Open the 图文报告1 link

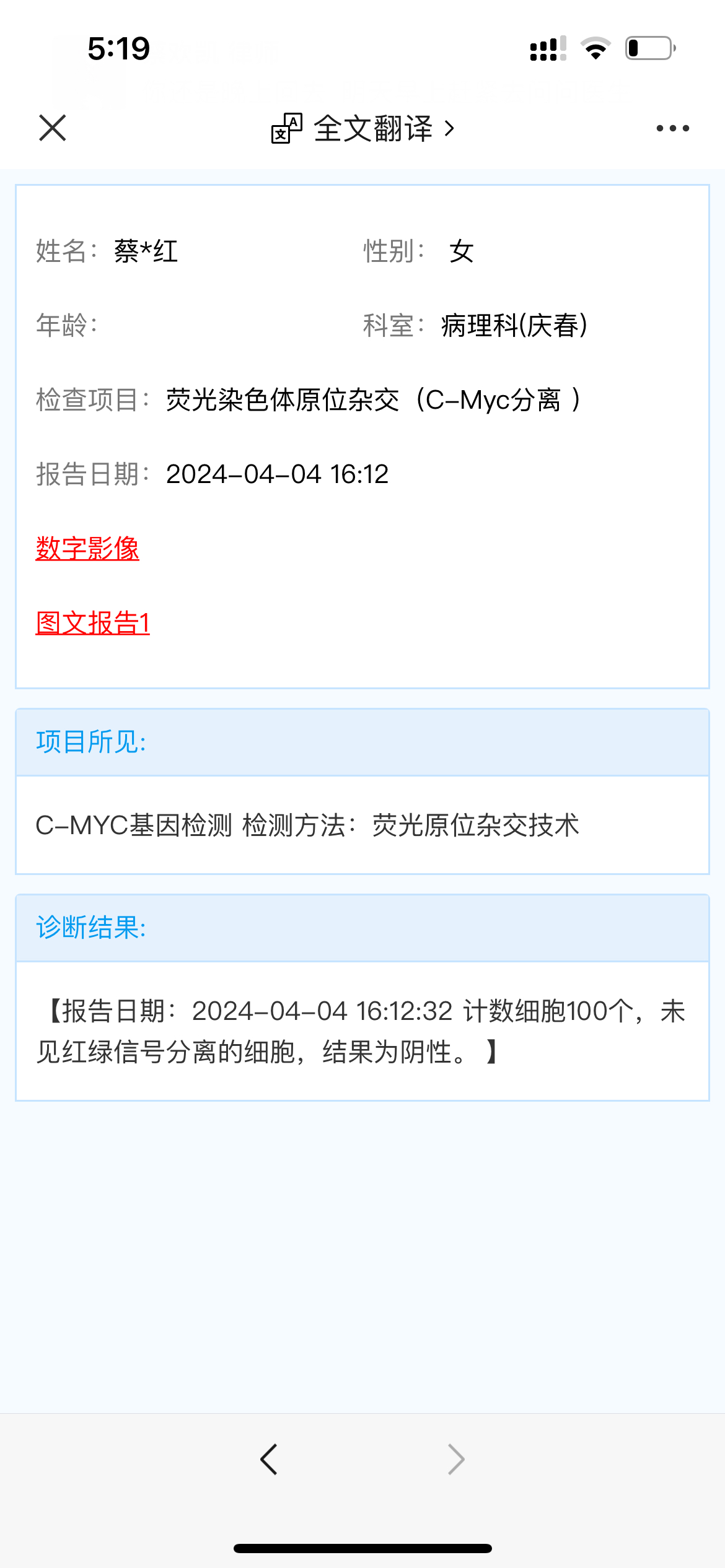point(92,623)
